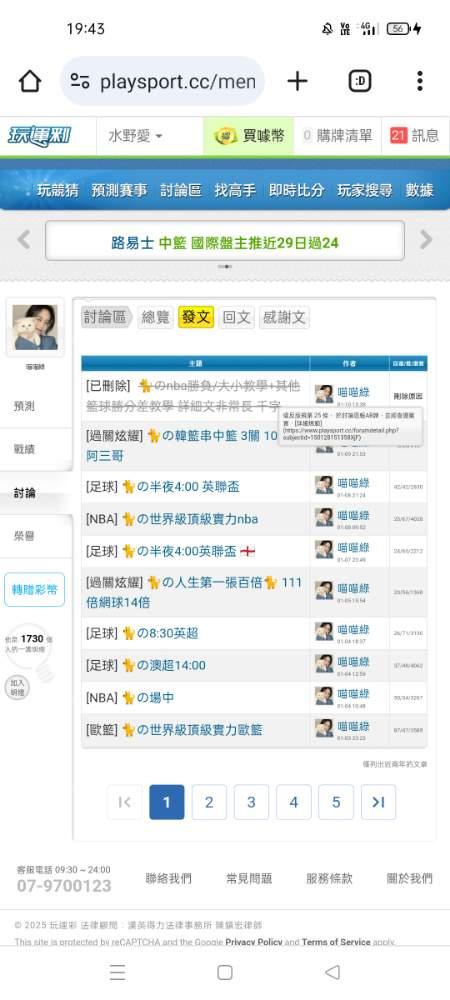
Task: Go to 預測賽事 in the navigation bar
Action: pyautogui.click(x=119, y=190)
